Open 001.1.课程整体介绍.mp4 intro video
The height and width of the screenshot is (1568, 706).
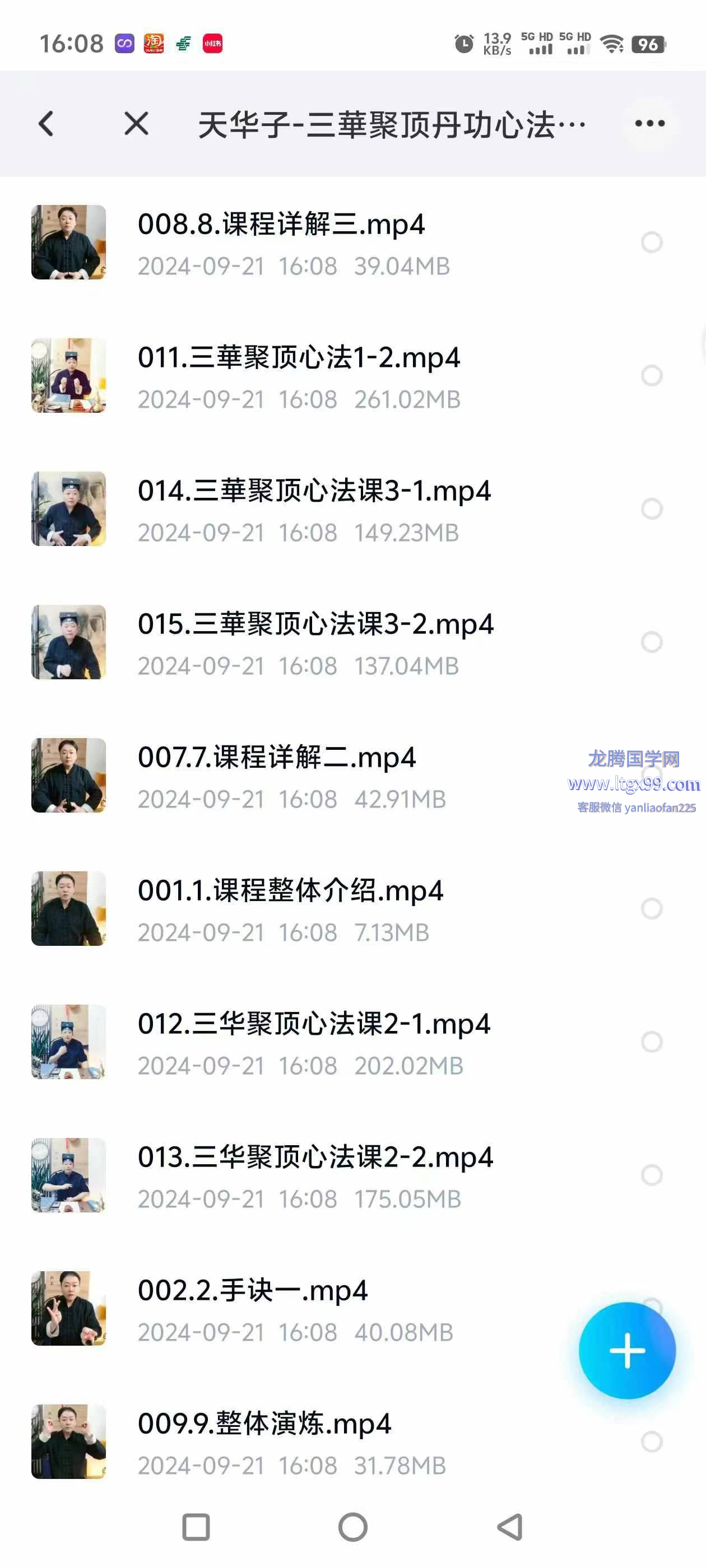tap(290, 890)
